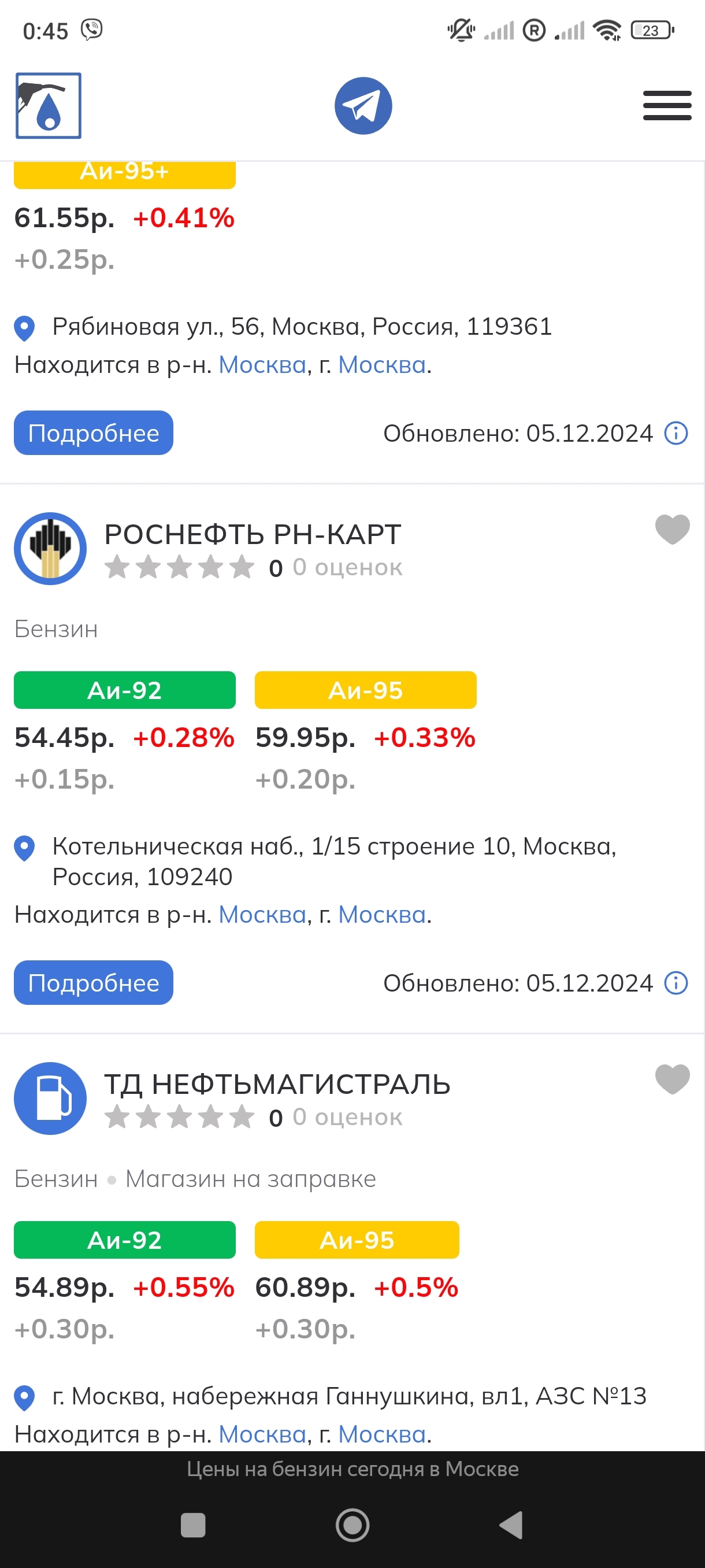This screenshot has height=1568, width=705.
Task: Go to the system home screen
Action: click(352, 1525)
